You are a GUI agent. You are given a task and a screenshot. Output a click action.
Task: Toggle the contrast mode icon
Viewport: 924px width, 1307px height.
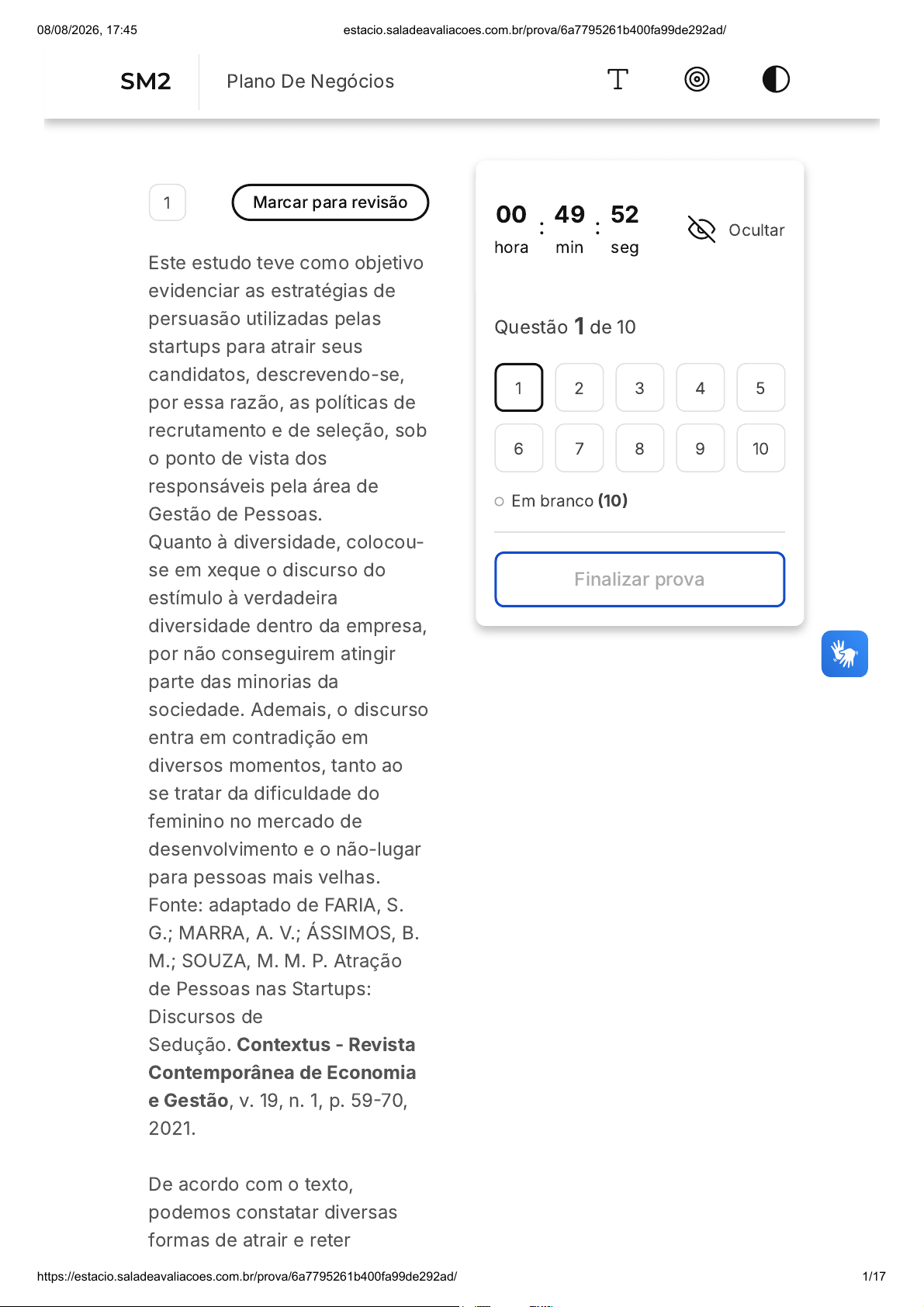tap(776, 79)
